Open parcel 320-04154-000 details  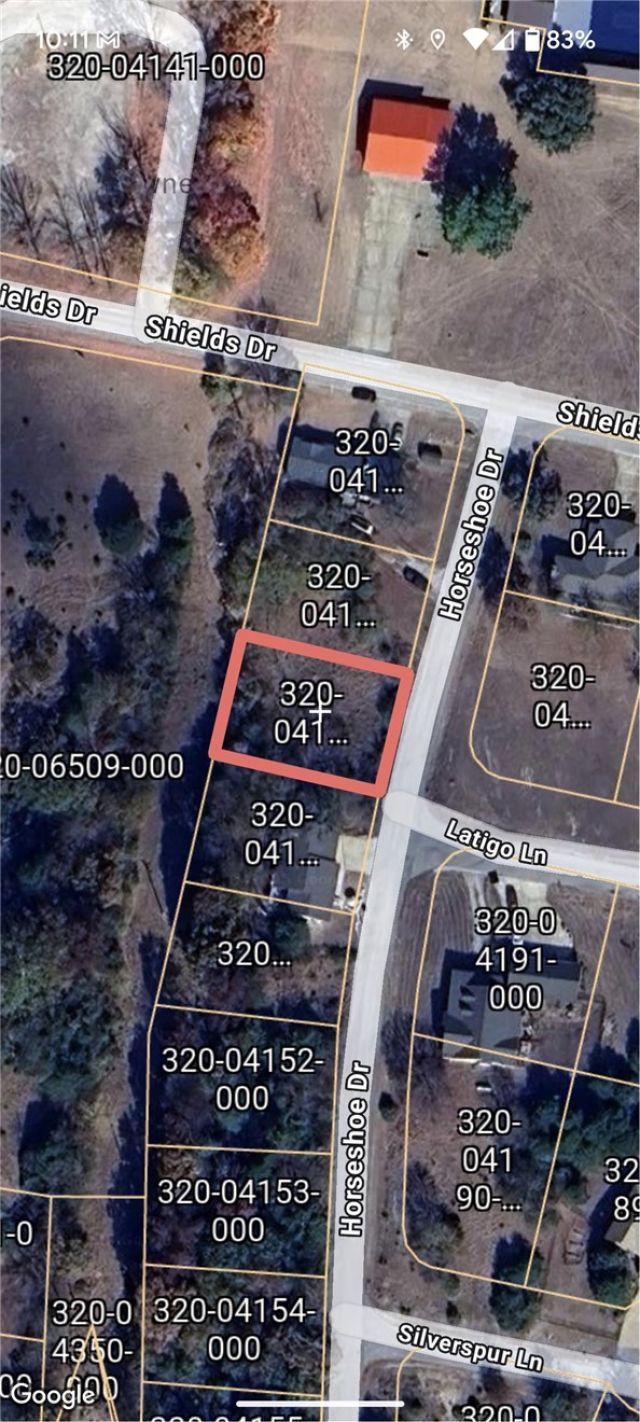[236, 1328]
